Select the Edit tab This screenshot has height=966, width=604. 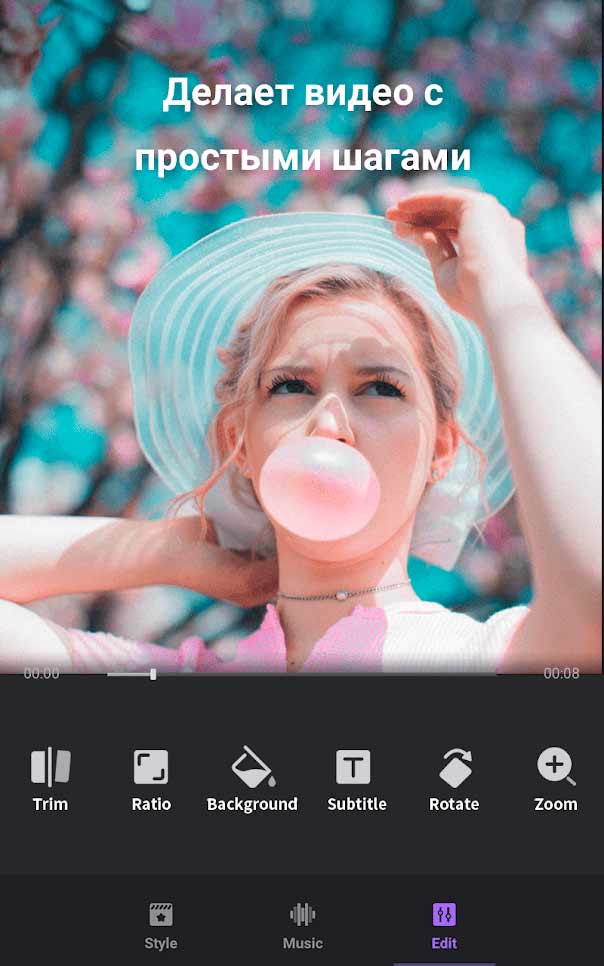(x=444, y=925)
